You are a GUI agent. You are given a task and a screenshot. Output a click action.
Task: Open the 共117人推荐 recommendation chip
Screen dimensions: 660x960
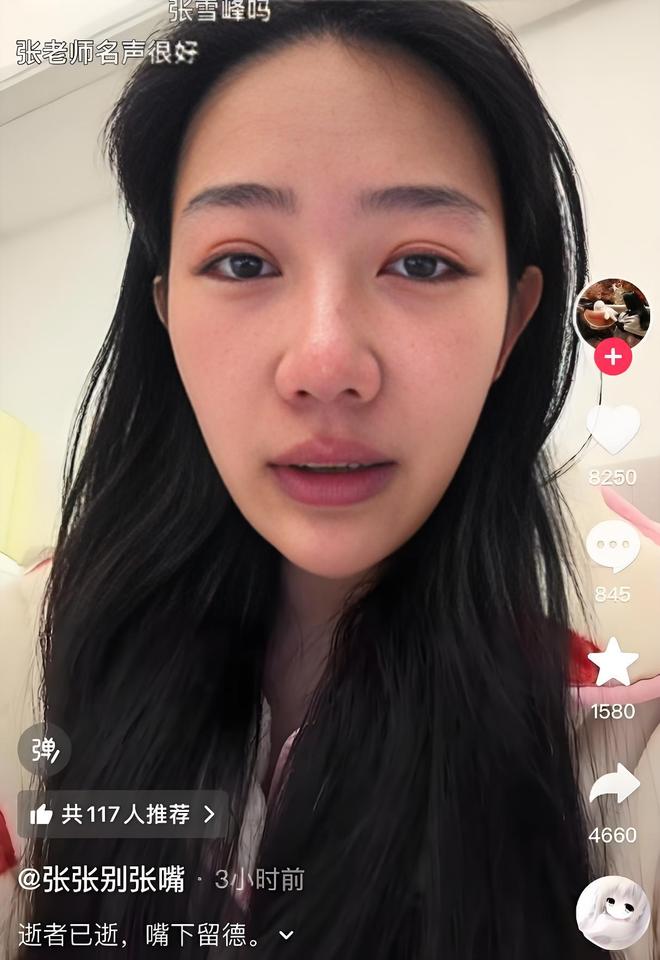coord(122,814)
